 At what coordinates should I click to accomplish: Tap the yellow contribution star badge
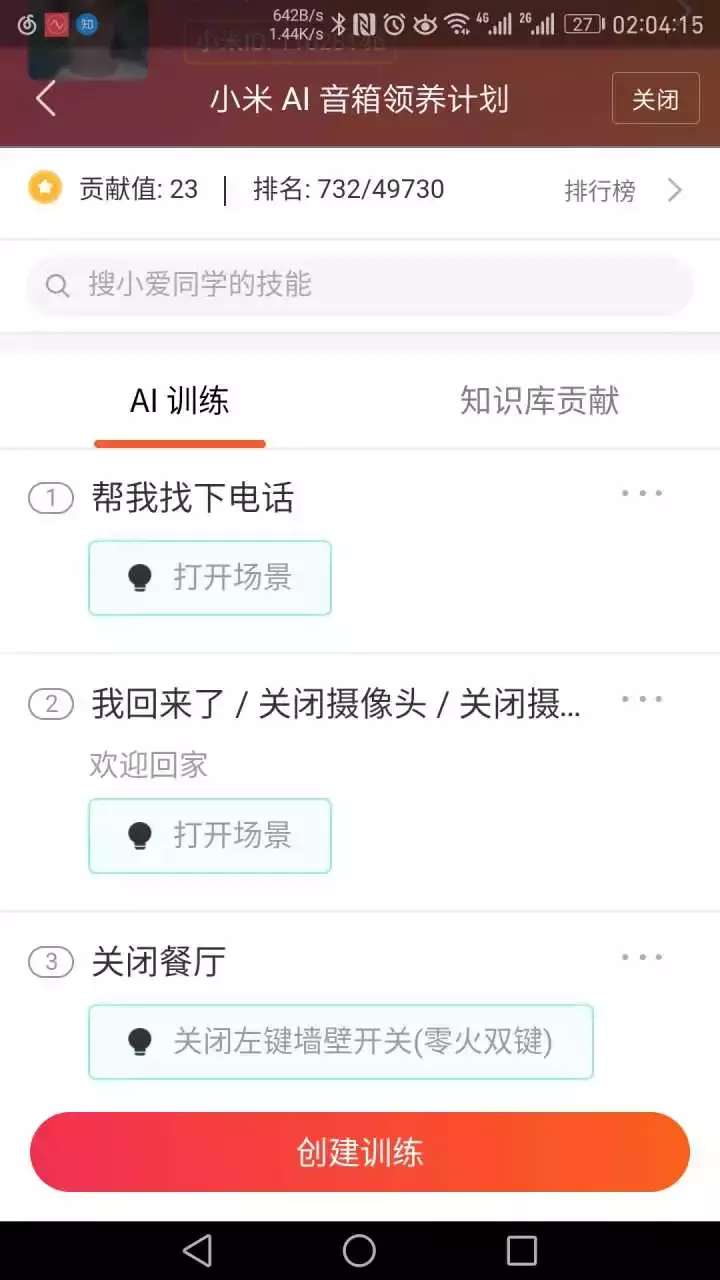coord(44,188)
